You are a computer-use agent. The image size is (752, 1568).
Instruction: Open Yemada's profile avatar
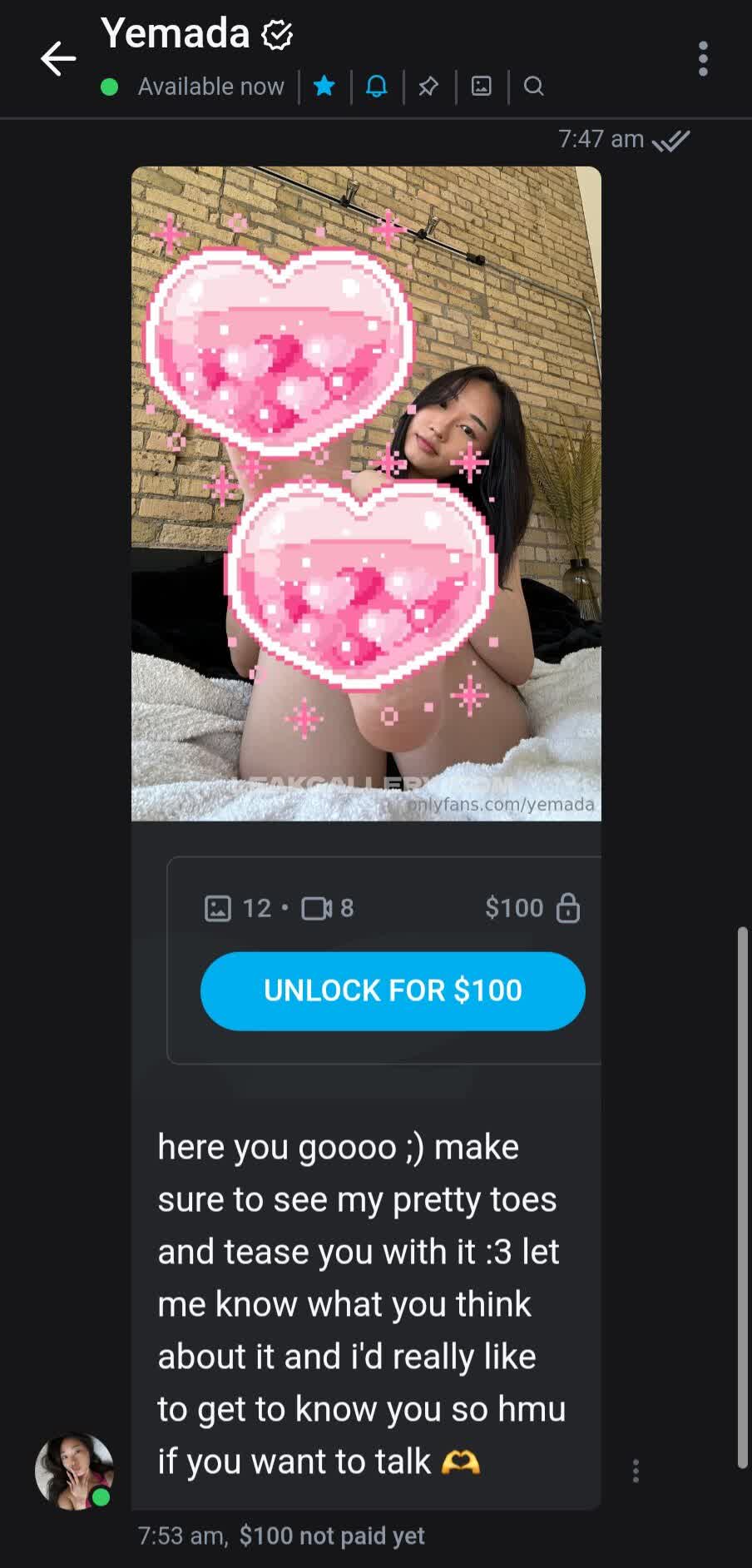click(74, 1471)
